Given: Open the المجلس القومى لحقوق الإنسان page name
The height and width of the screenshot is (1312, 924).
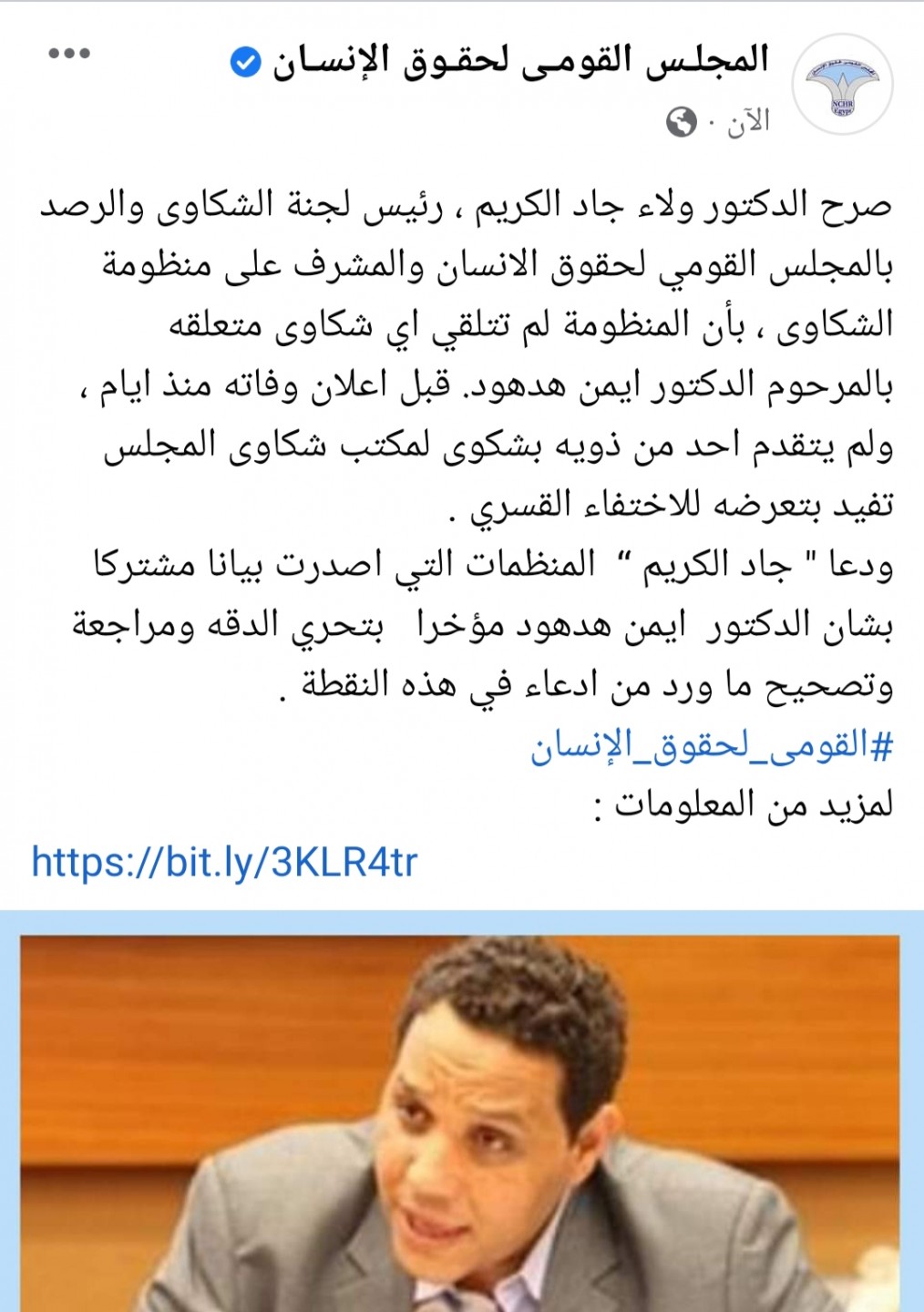Looking at the screenshot, I should pos(519,61).
